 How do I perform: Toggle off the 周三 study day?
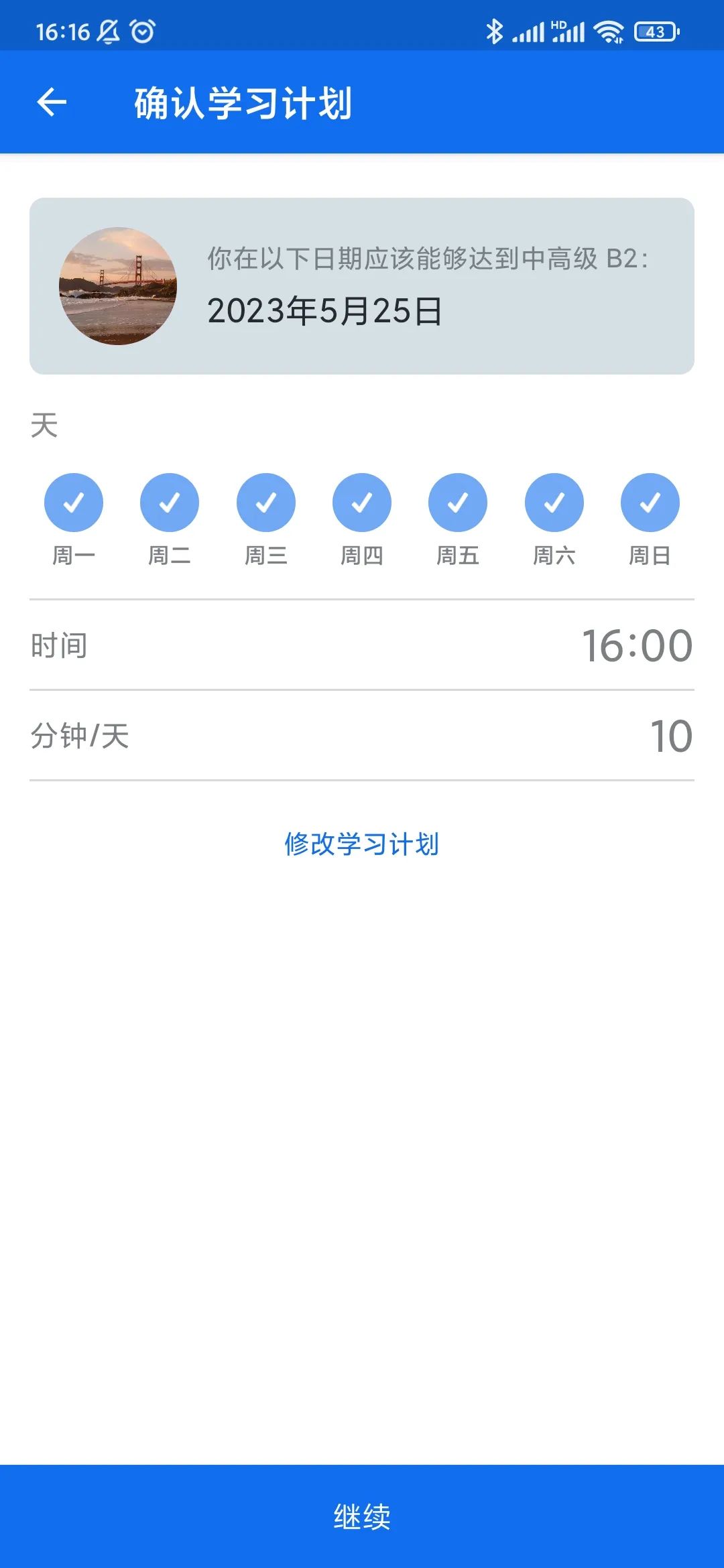tap(265, 501)
